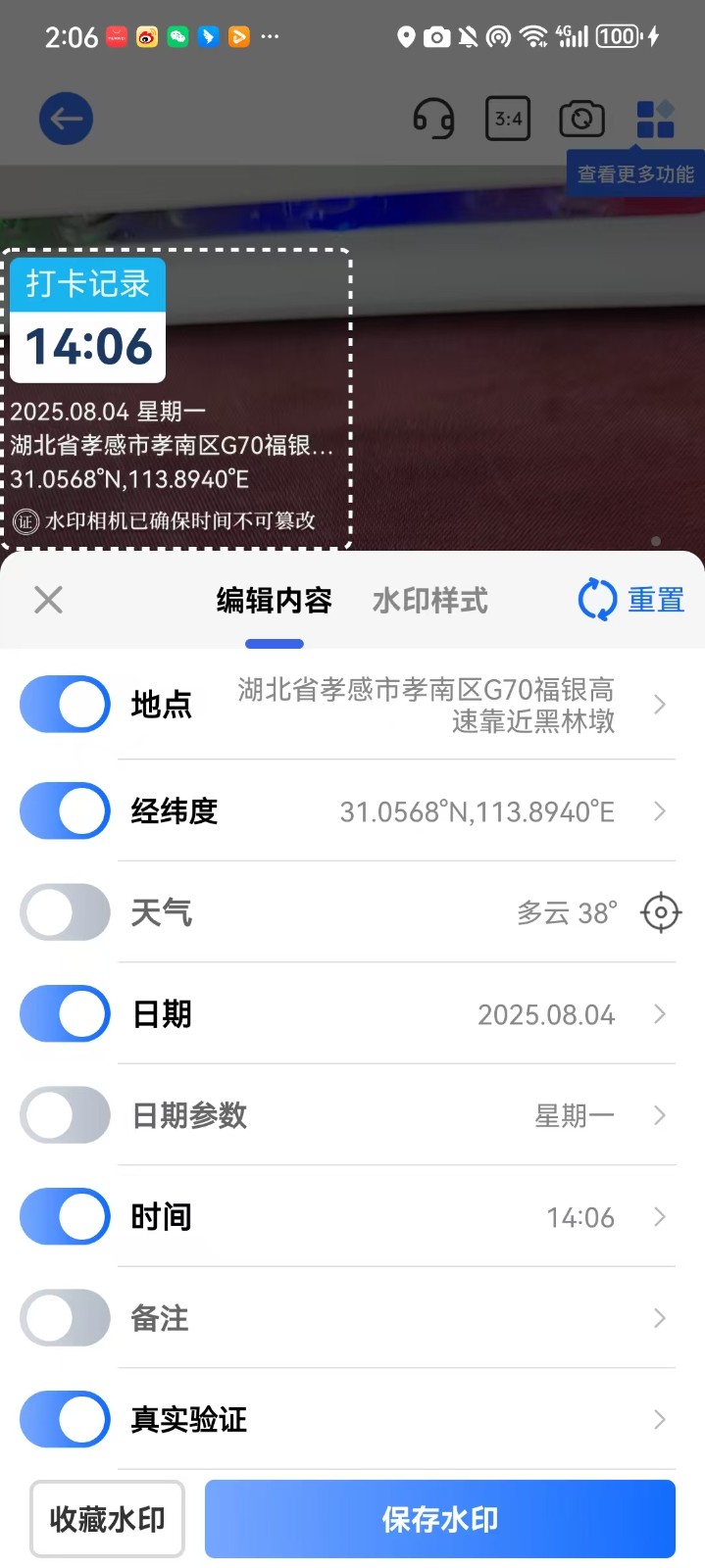Open 时间 row showing 14:06
Screen dimensions: 705x1568
pos(392,1217)
